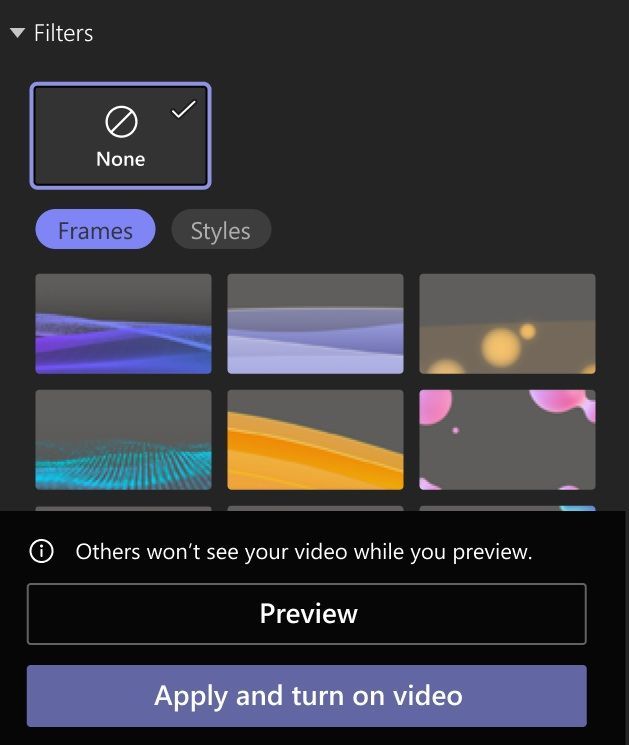Tap the Preview button
This screenshot has height=745, width=629.
(307, 614)
